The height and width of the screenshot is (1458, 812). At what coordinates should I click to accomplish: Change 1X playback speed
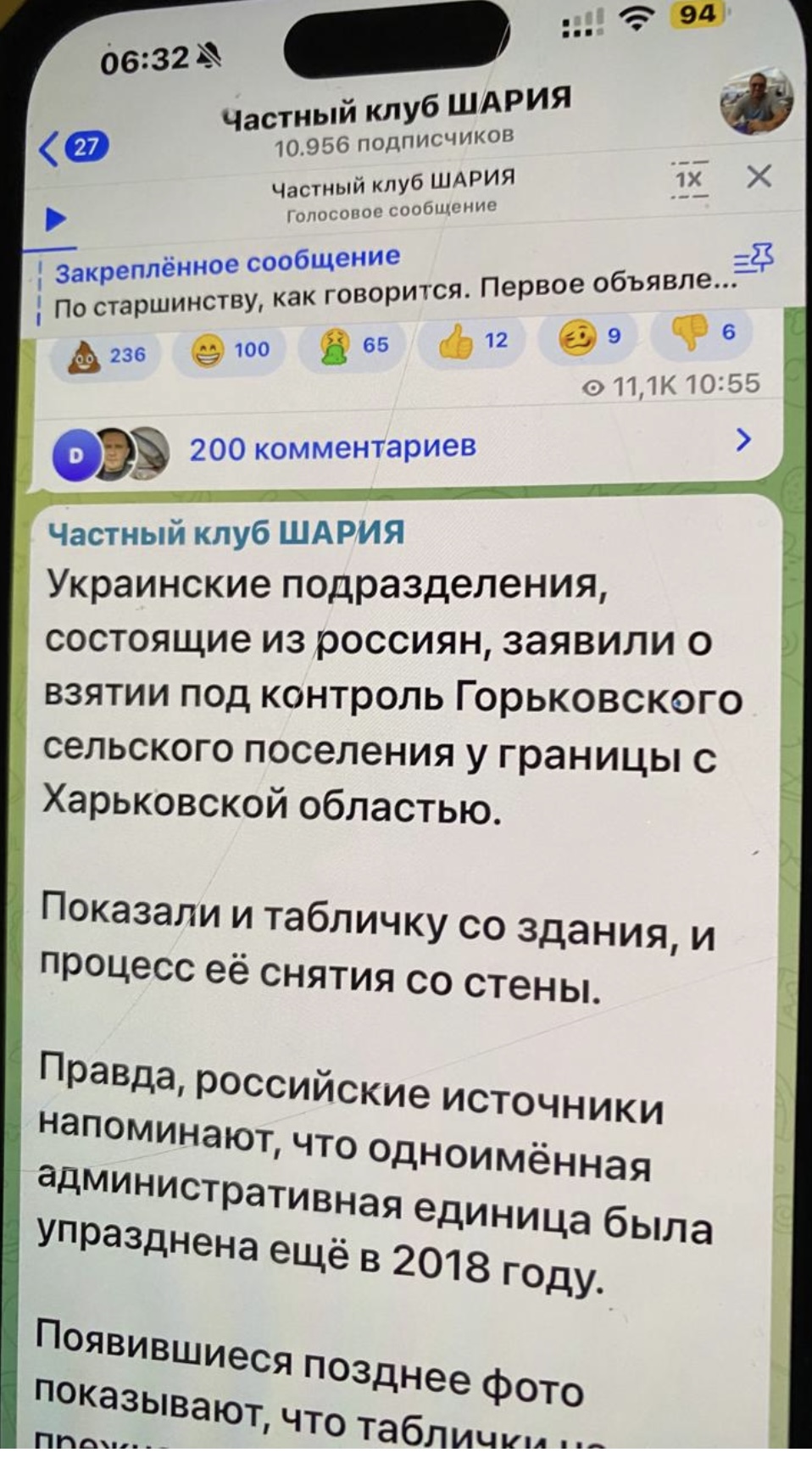pos(688,180)
